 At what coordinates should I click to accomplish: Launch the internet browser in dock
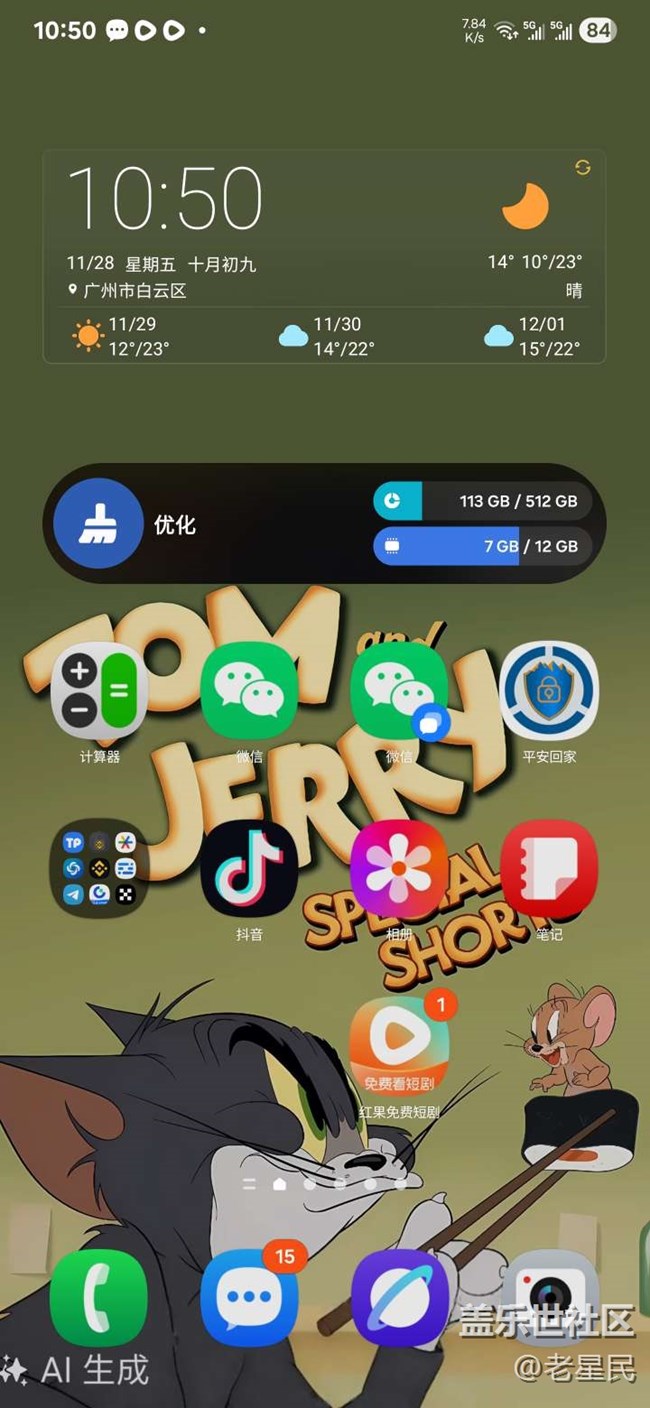click(399, 1297)
